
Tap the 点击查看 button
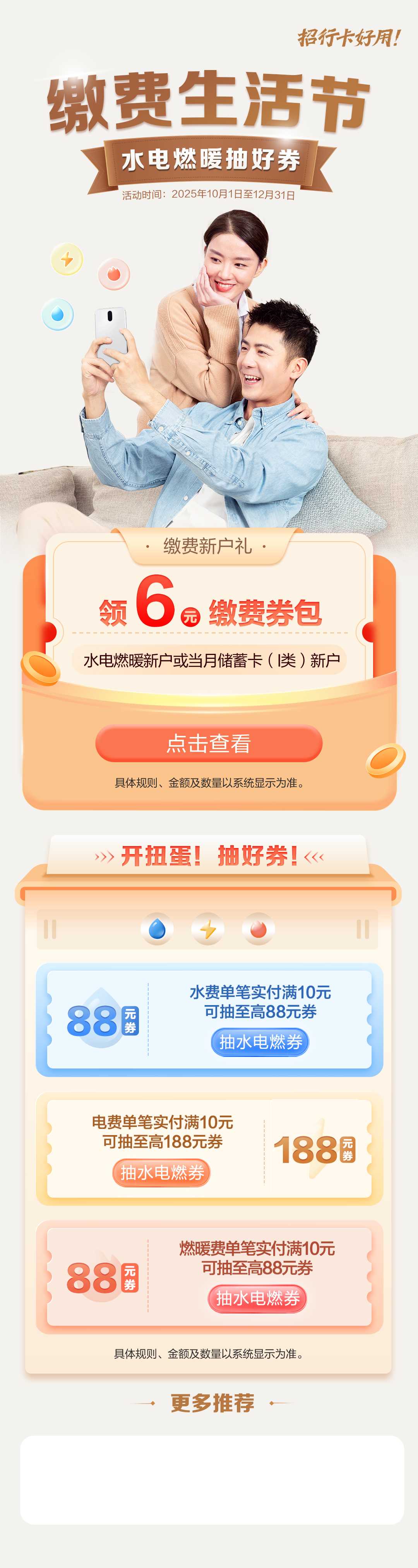pos(208,743)
